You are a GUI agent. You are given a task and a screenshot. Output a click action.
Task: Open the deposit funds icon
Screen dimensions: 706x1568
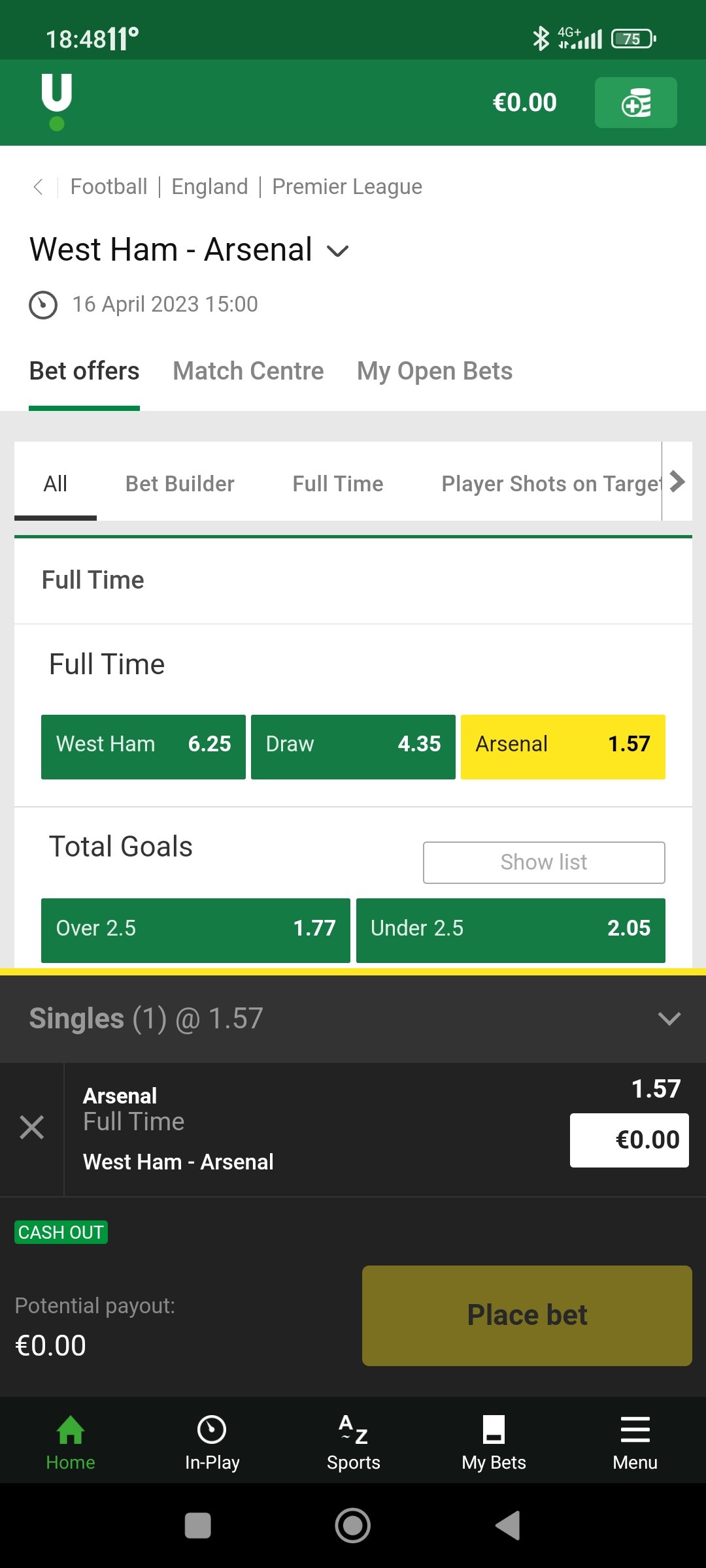coord(635,103)
